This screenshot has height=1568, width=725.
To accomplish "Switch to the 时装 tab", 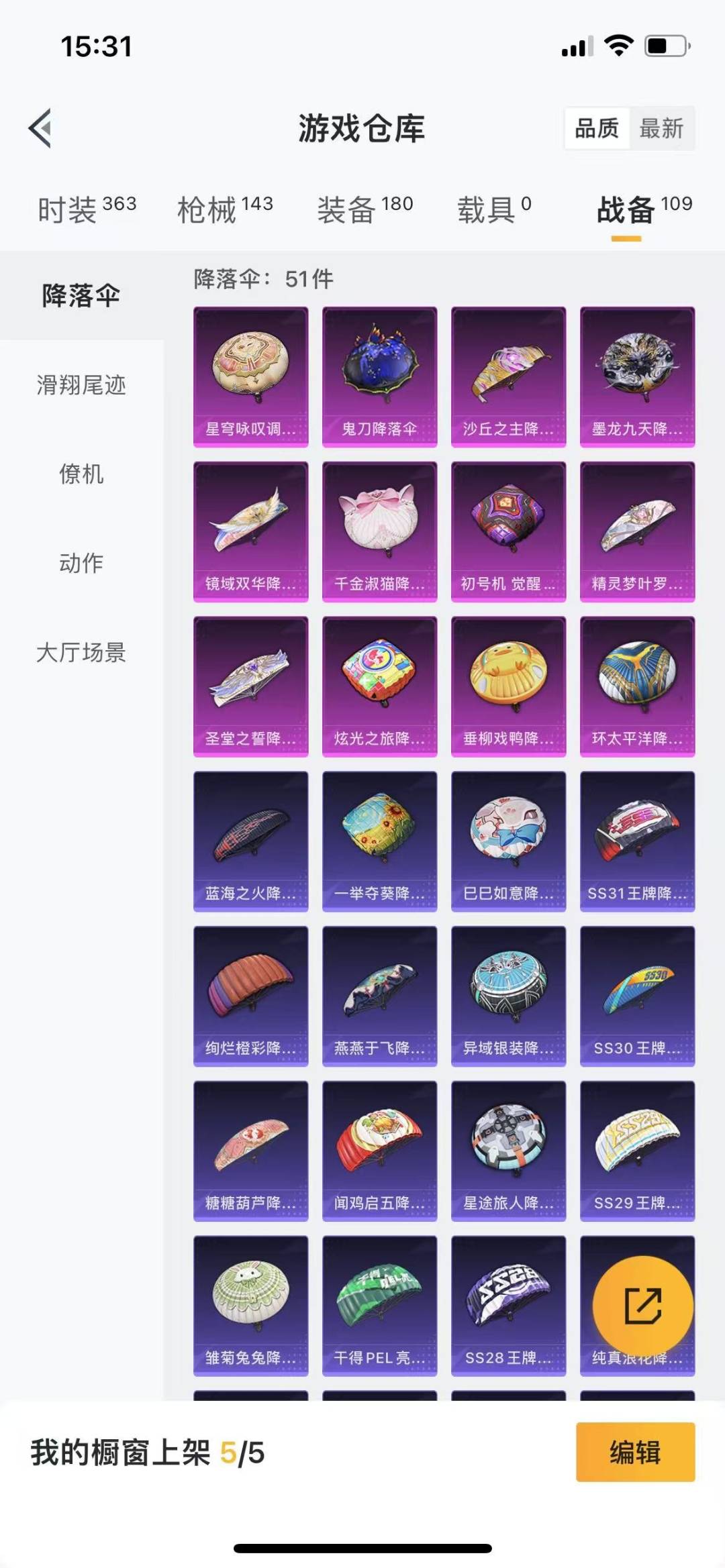I will [x=87, y=209].
